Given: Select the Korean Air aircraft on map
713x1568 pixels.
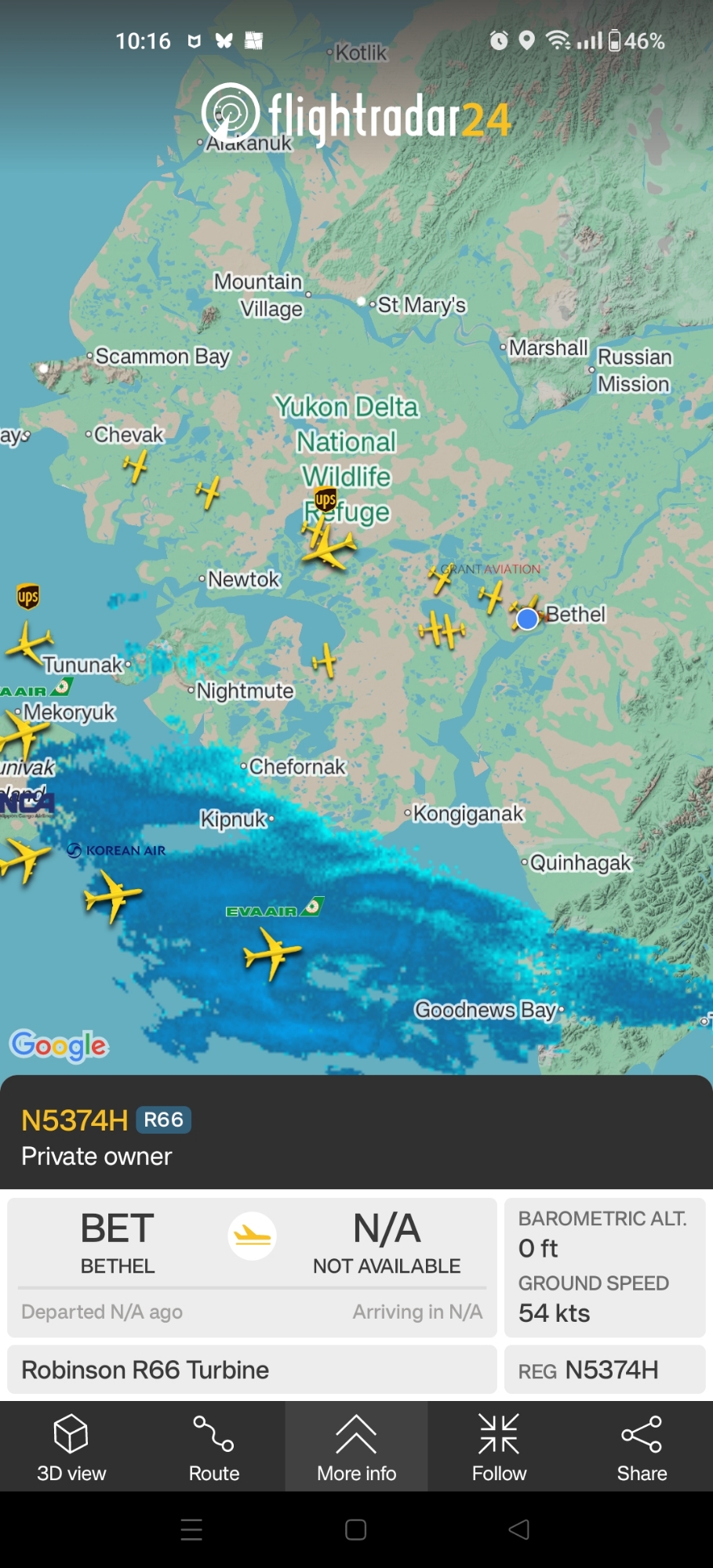Looking at the screenshot, I should [x=112, y=895].
